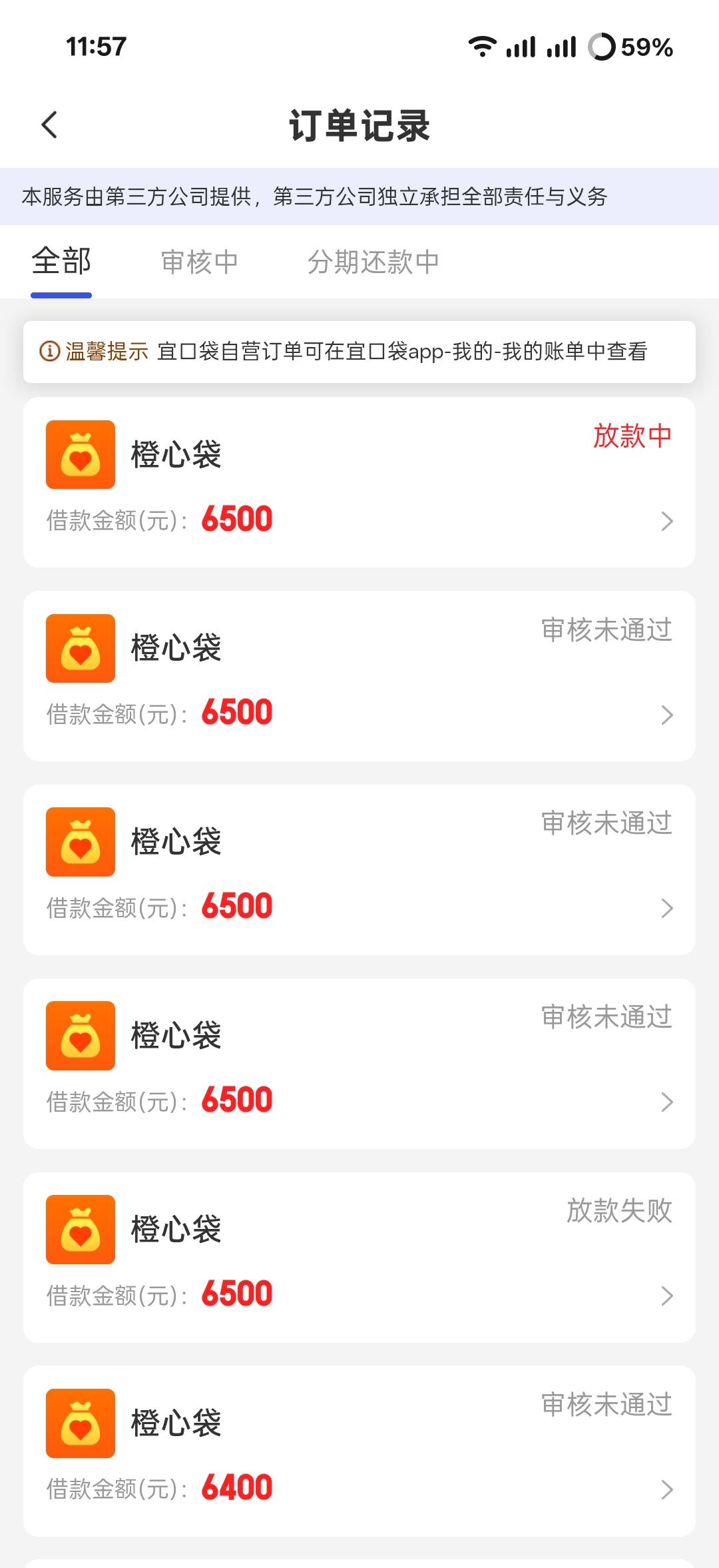Switch to the 审核中 tab
This screenshot has height=1568, width=719.
(199, 262)
